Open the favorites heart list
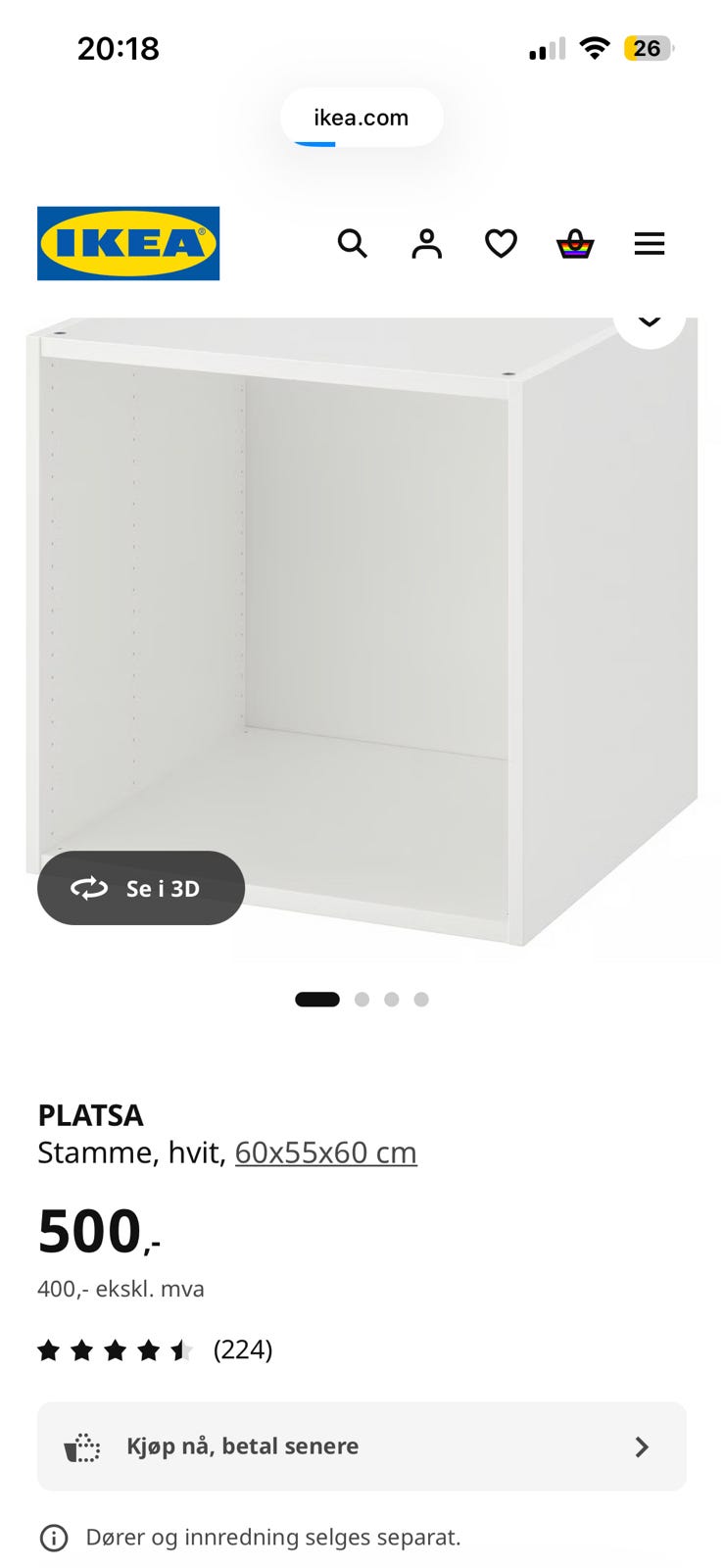This screenshot has width=724, height=1568. [501, 243]
